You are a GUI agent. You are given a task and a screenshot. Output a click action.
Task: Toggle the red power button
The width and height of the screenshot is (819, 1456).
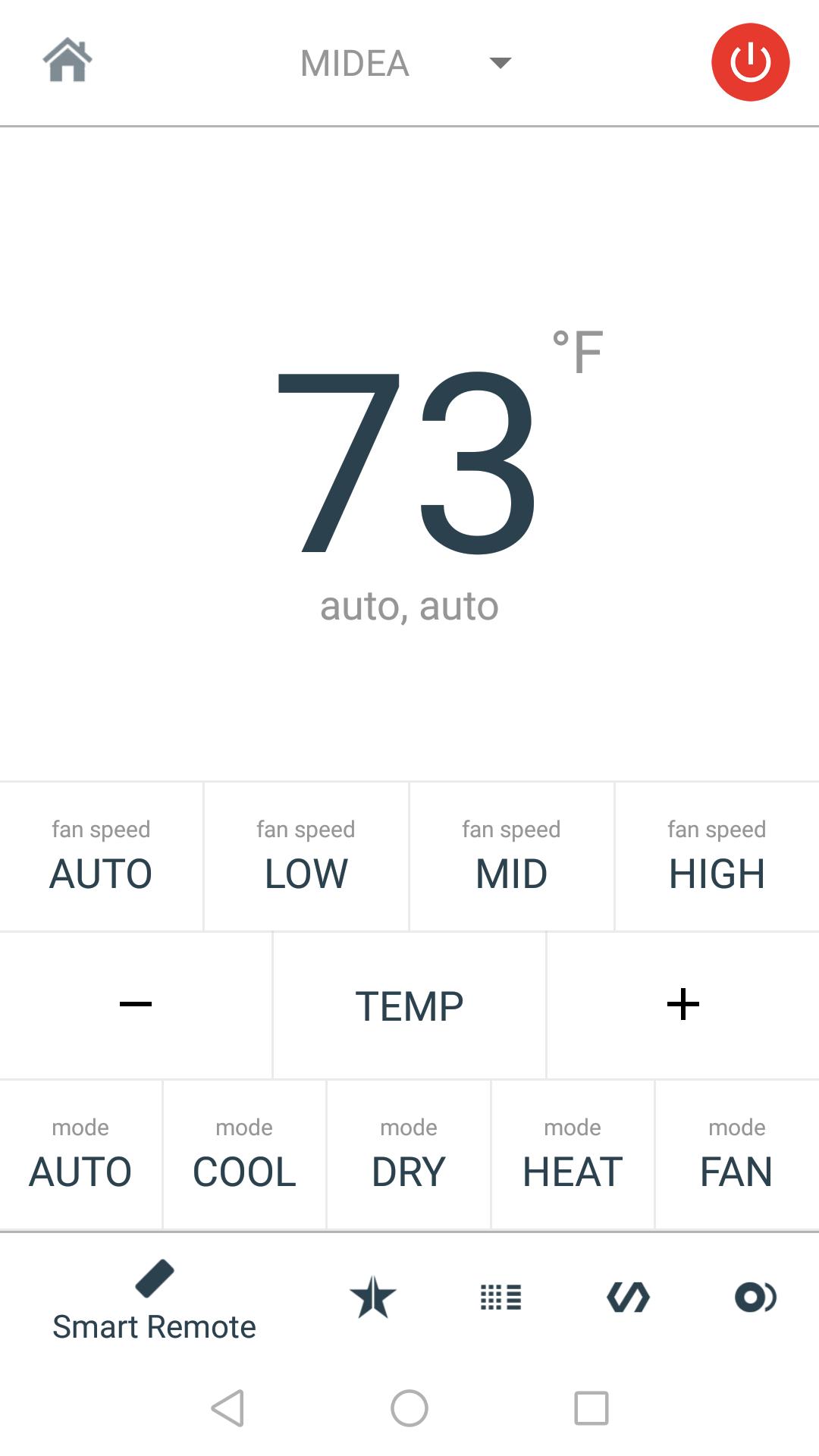[750, 62]
